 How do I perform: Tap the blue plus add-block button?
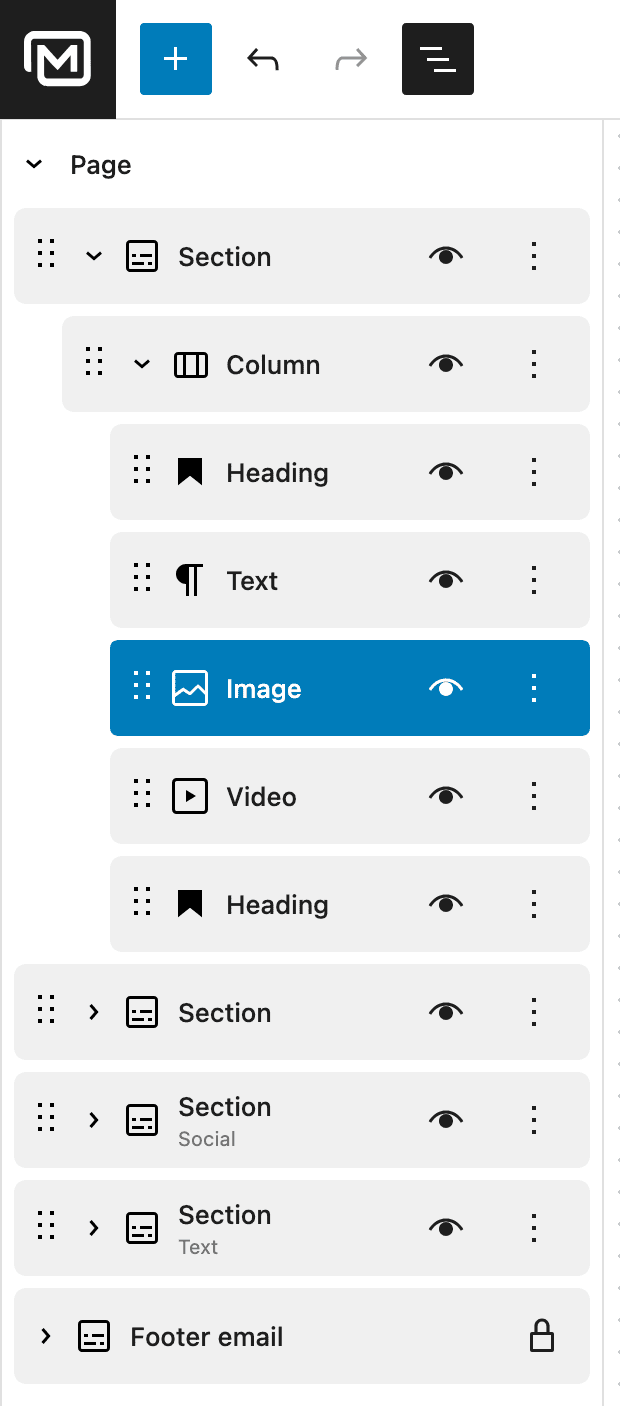(176, 59)
